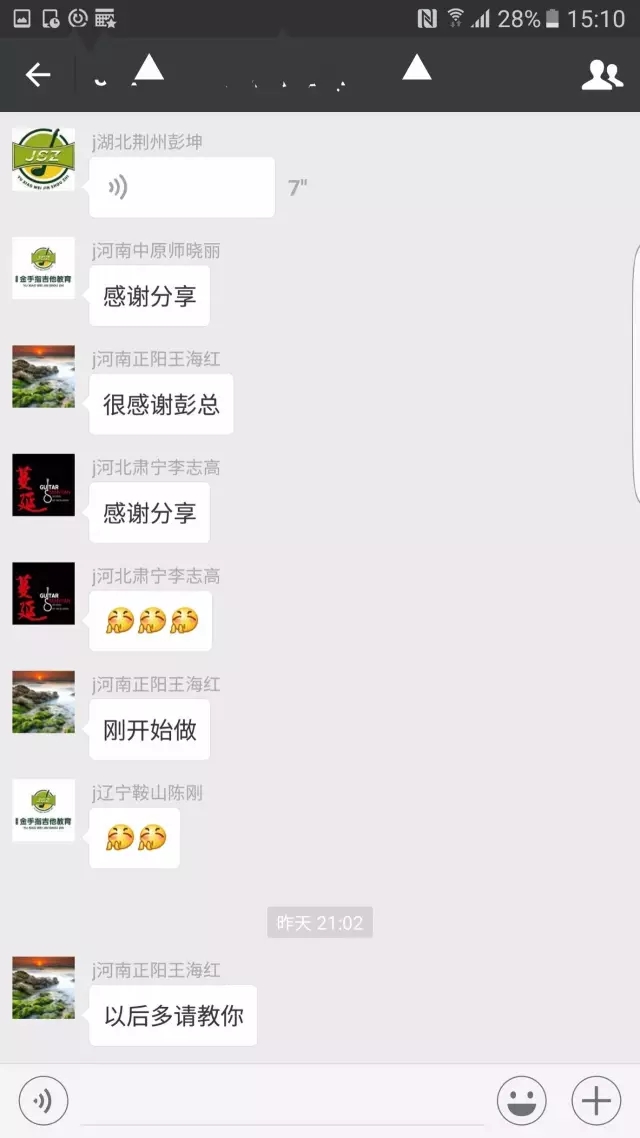Open profile of 河南中原师晓丽
Viewport: 640px width, 1138px height.
coord(43,268)
